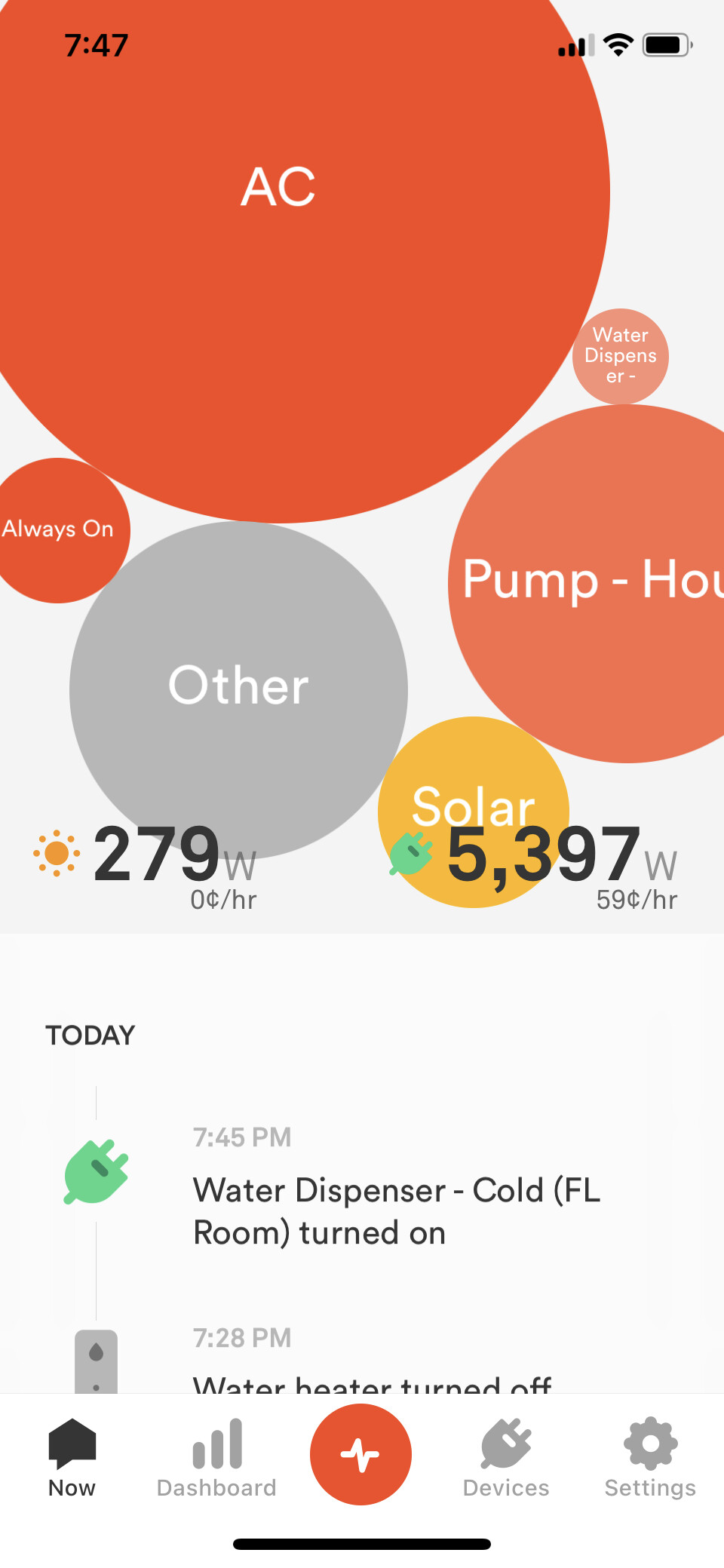Tap the Always On bubble

click(x=59, y=529)
